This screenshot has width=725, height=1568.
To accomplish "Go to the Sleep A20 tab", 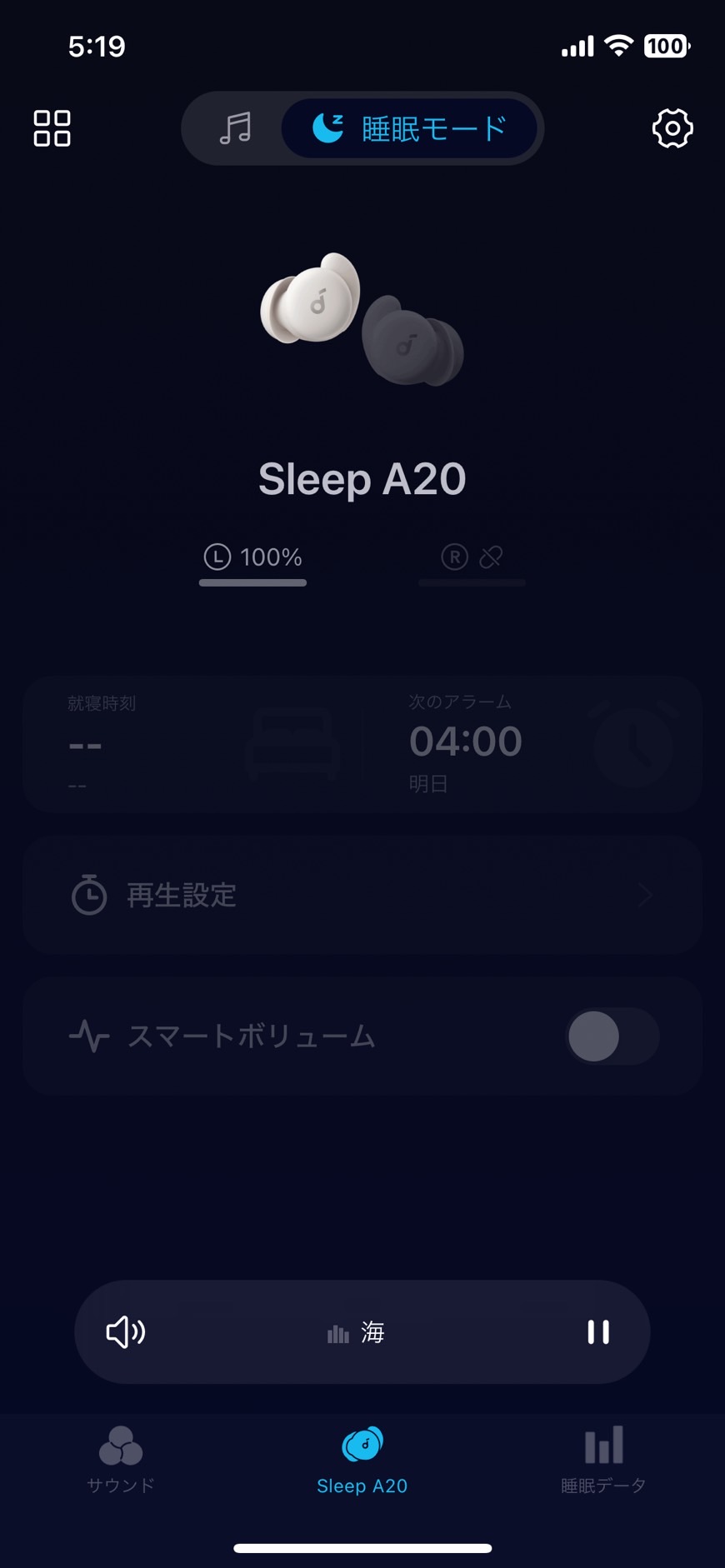I will click(x=362, y=1460).
